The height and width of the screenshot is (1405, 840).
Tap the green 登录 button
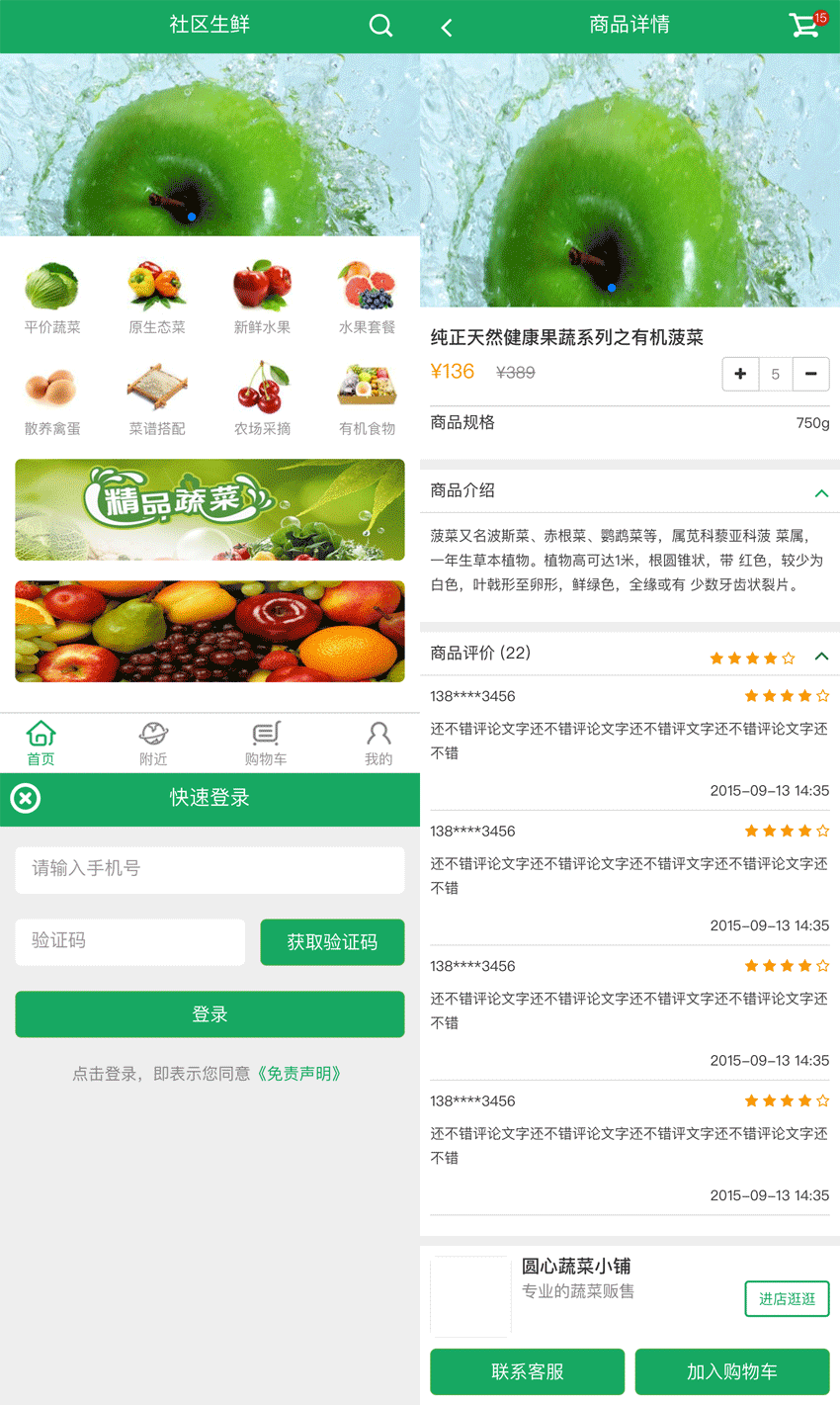tap(210, 1014)
